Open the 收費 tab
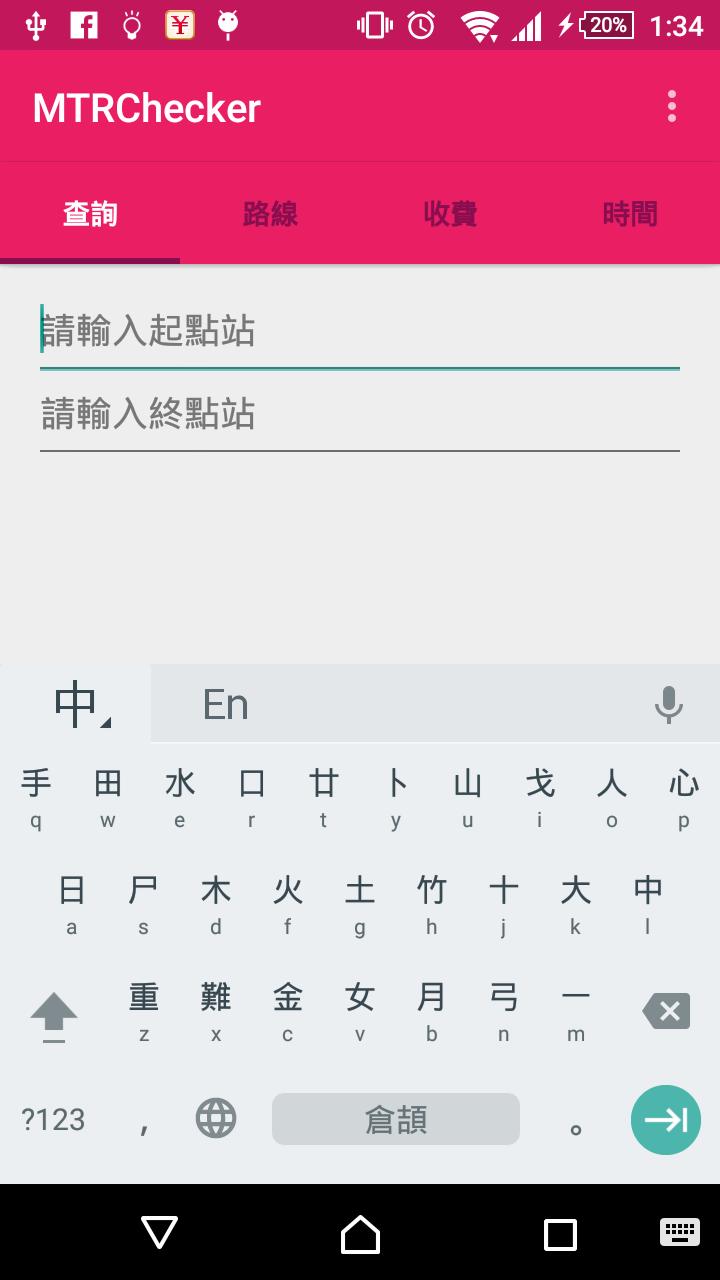Image resolution: width=720 pixels, height=1280 pixels. pyautogui.click(x=449, y=214)
